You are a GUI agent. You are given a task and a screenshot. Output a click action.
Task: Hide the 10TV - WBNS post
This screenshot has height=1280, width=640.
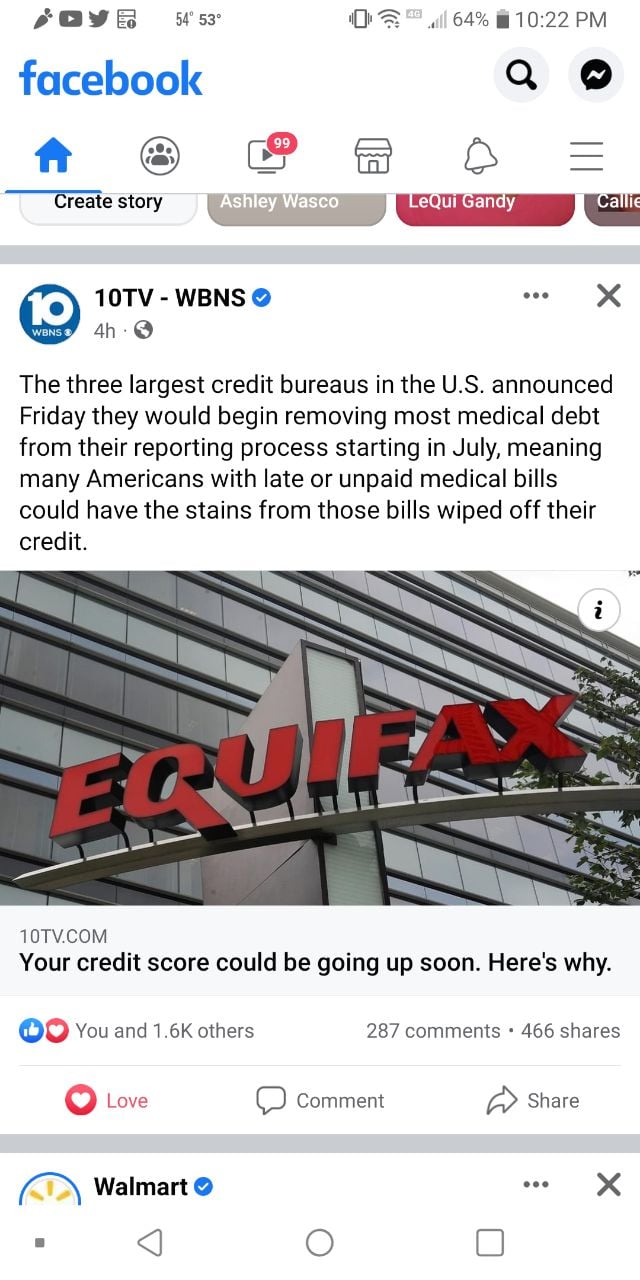tap(608, 296)
